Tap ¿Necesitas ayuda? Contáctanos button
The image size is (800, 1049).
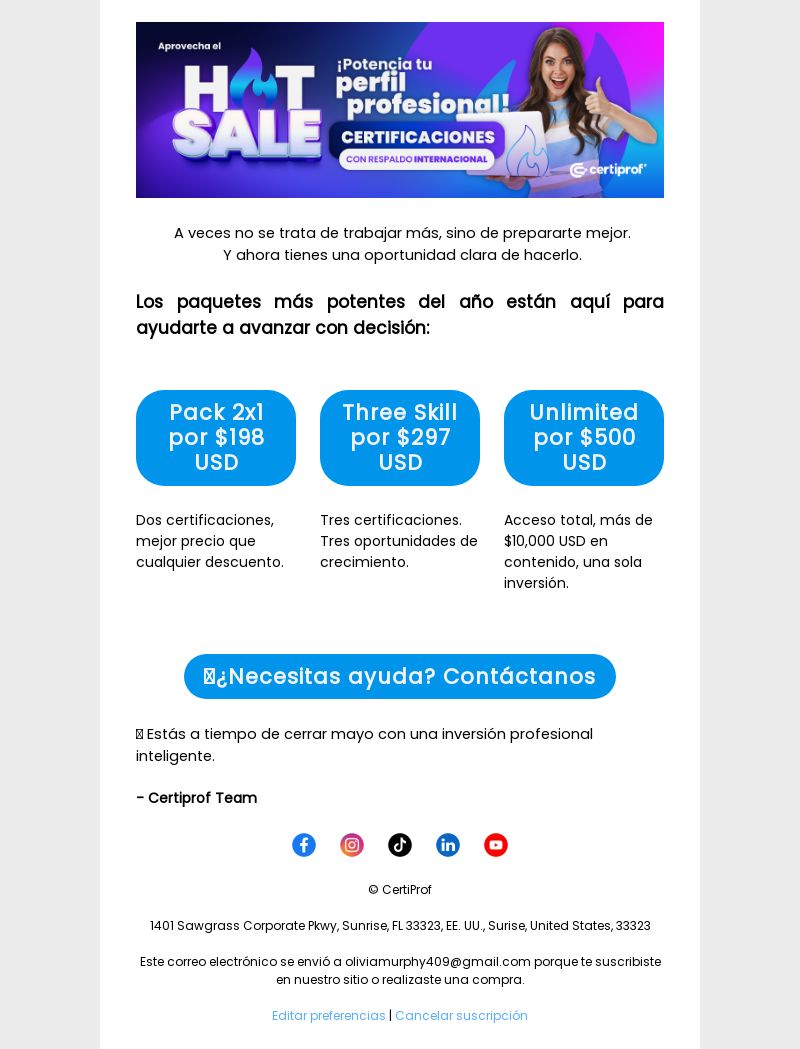tap(400, 677)
